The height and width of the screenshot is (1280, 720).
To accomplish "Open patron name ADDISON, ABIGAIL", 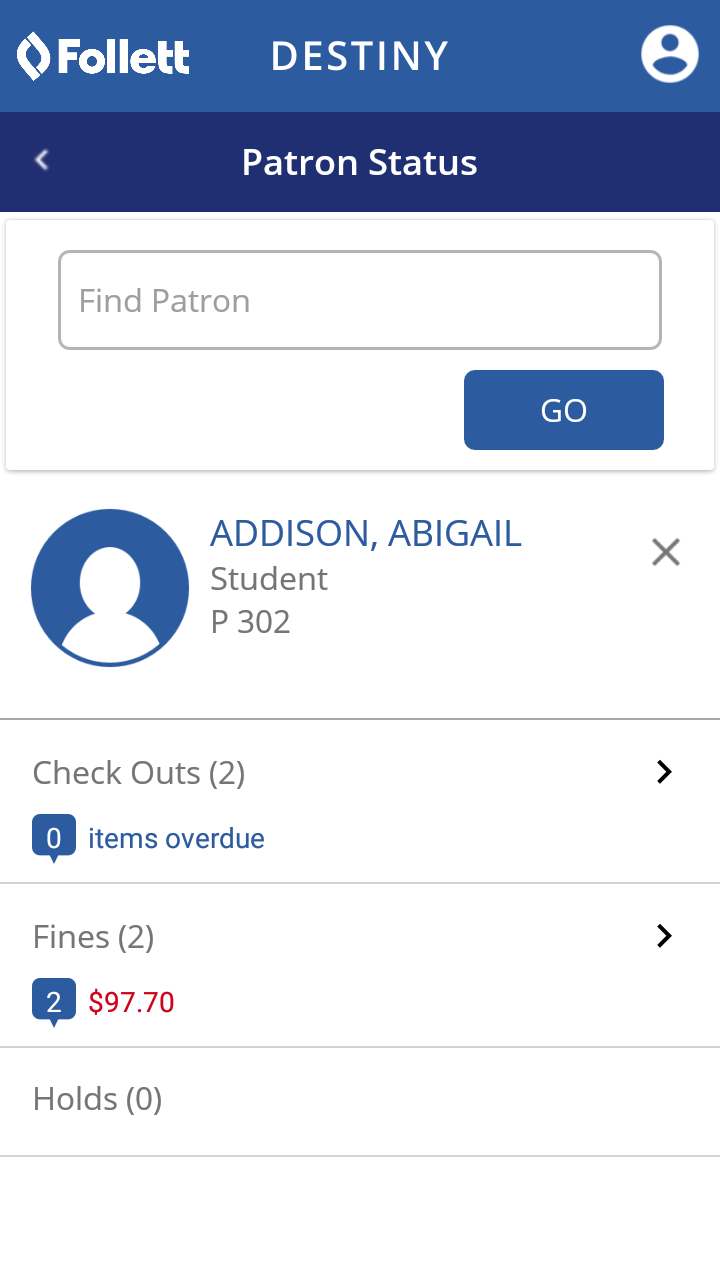I will (x=365, y=534).
